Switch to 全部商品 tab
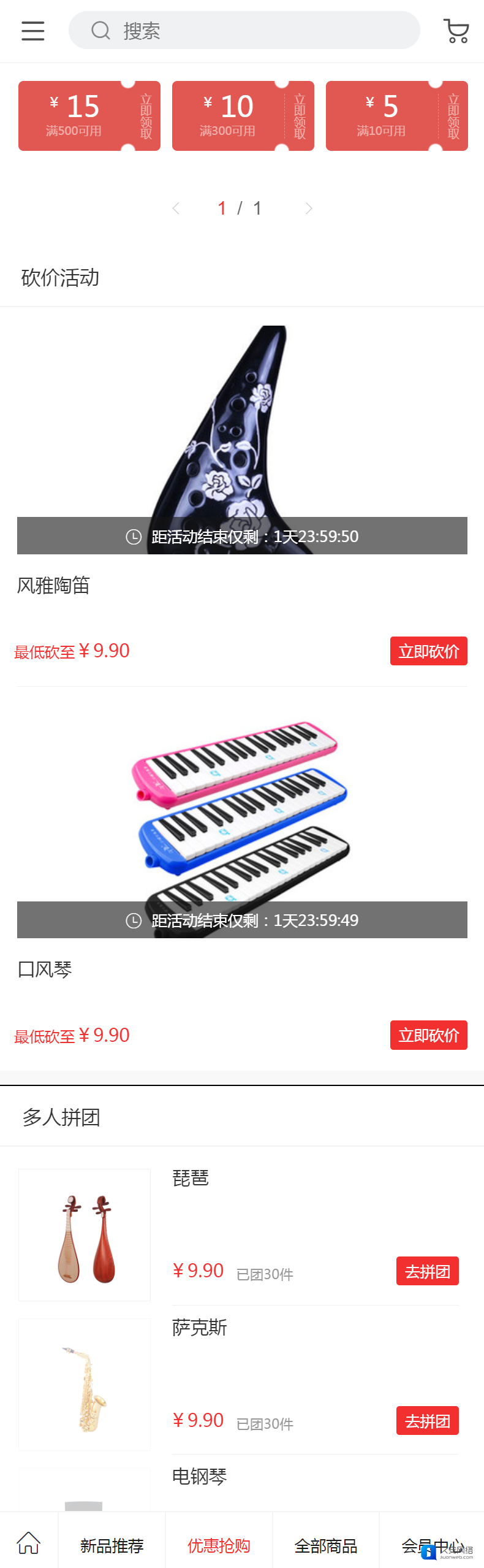The height and width of the screenshot is (1568, 484). pos(325,1545)
